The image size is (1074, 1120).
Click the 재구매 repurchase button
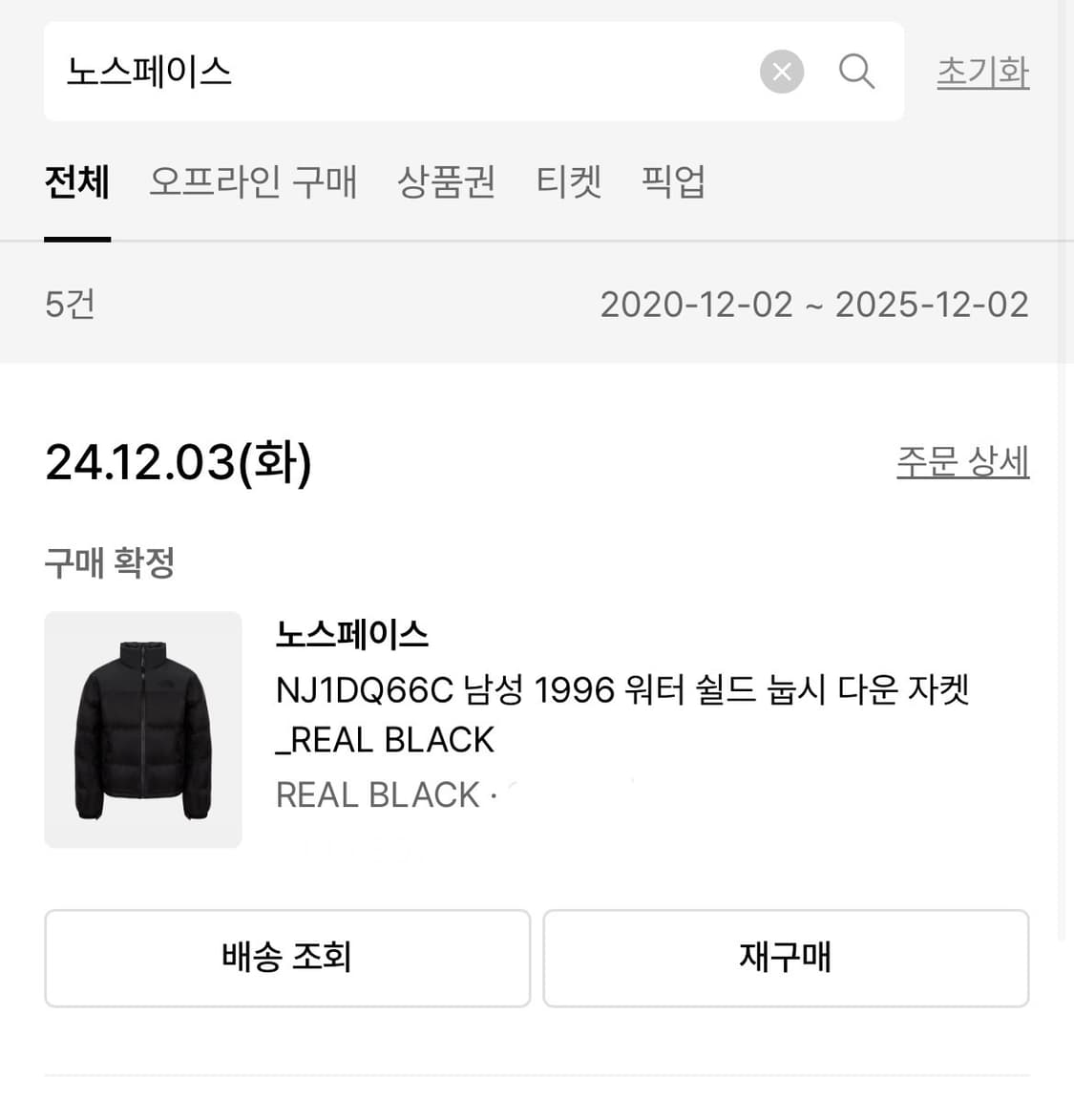click(785, 958)
